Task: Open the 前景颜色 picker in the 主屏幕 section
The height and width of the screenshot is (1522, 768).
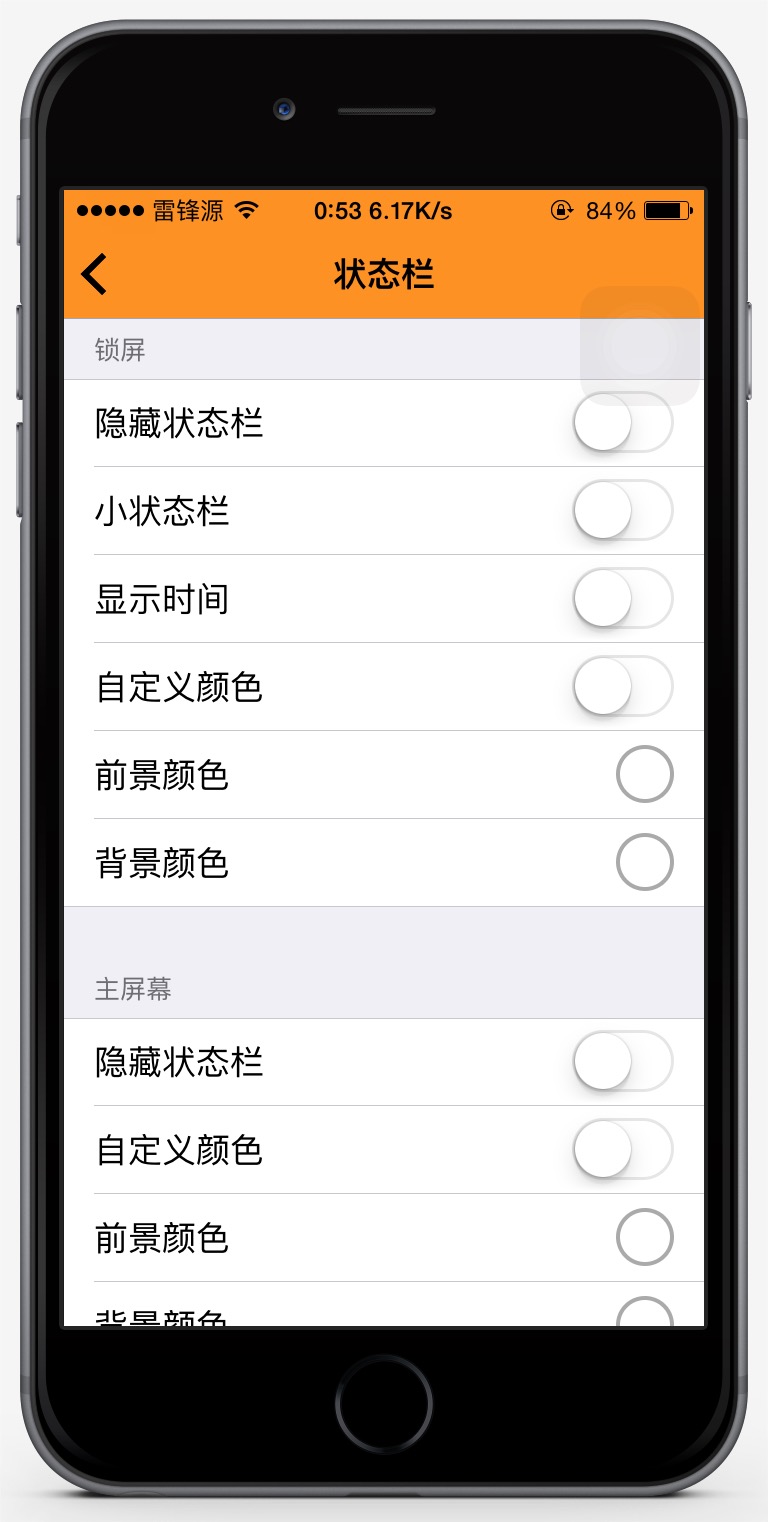Action: (x=645, y=1237)
